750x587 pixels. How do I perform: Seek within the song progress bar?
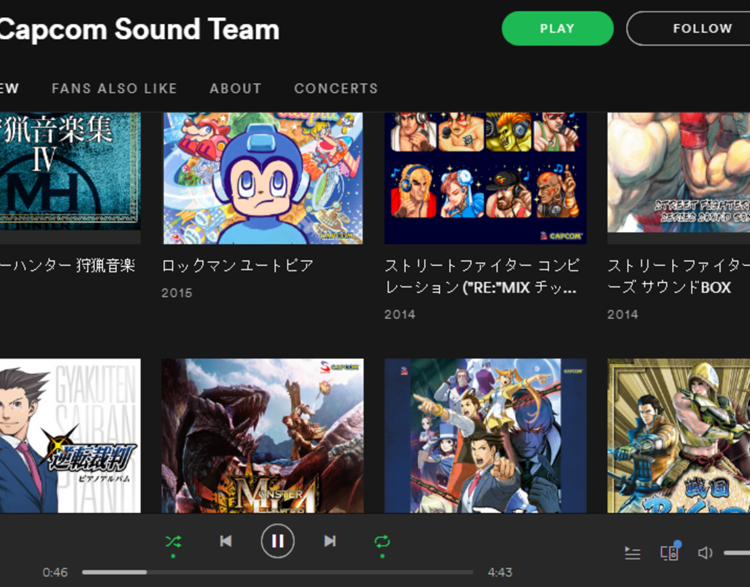click(x=278, y=572)
